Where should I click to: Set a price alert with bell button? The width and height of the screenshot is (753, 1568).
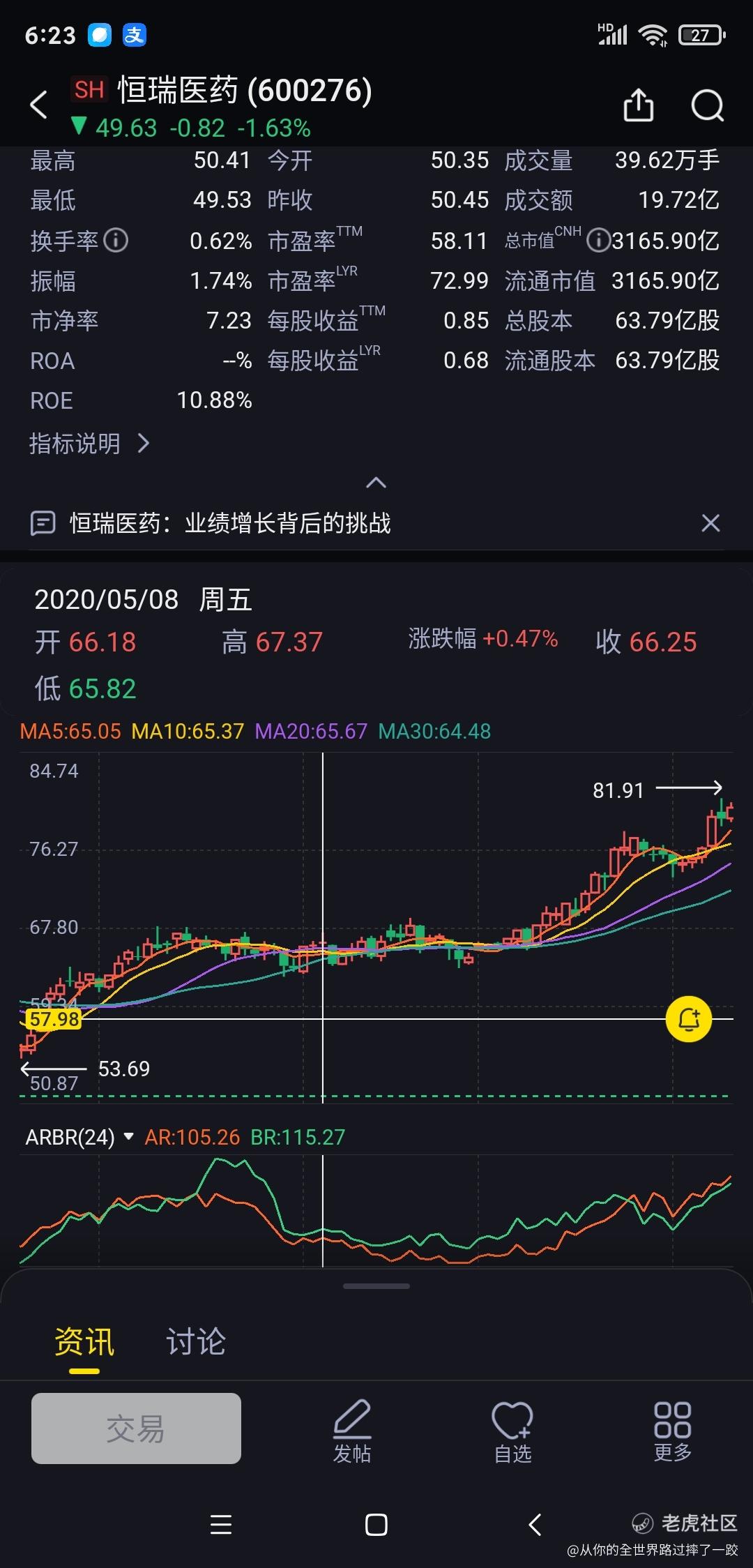(689, 1019)
